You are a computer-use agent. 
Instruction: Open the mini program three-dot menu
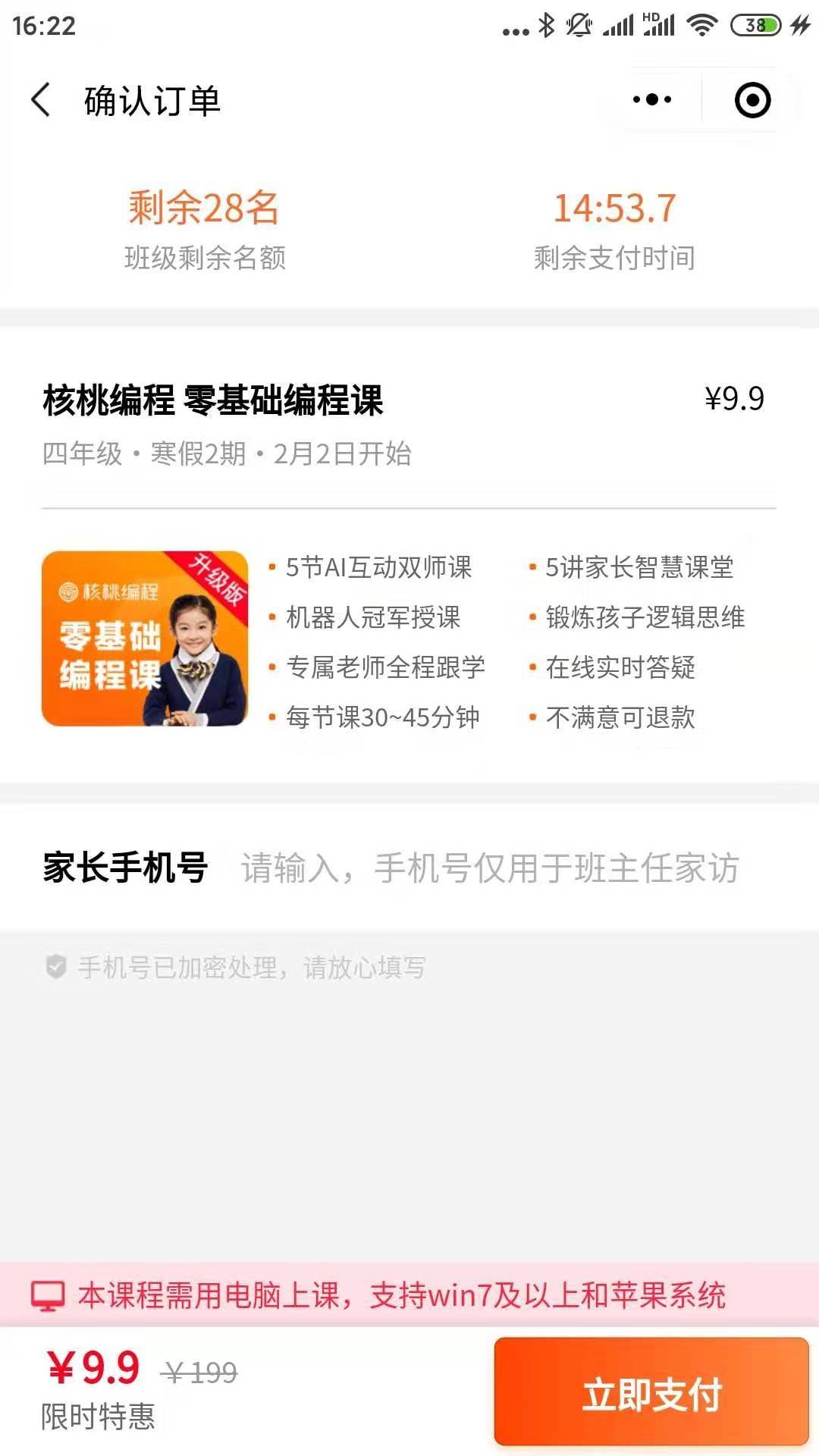pyautogui.click(x=652, y=99)
